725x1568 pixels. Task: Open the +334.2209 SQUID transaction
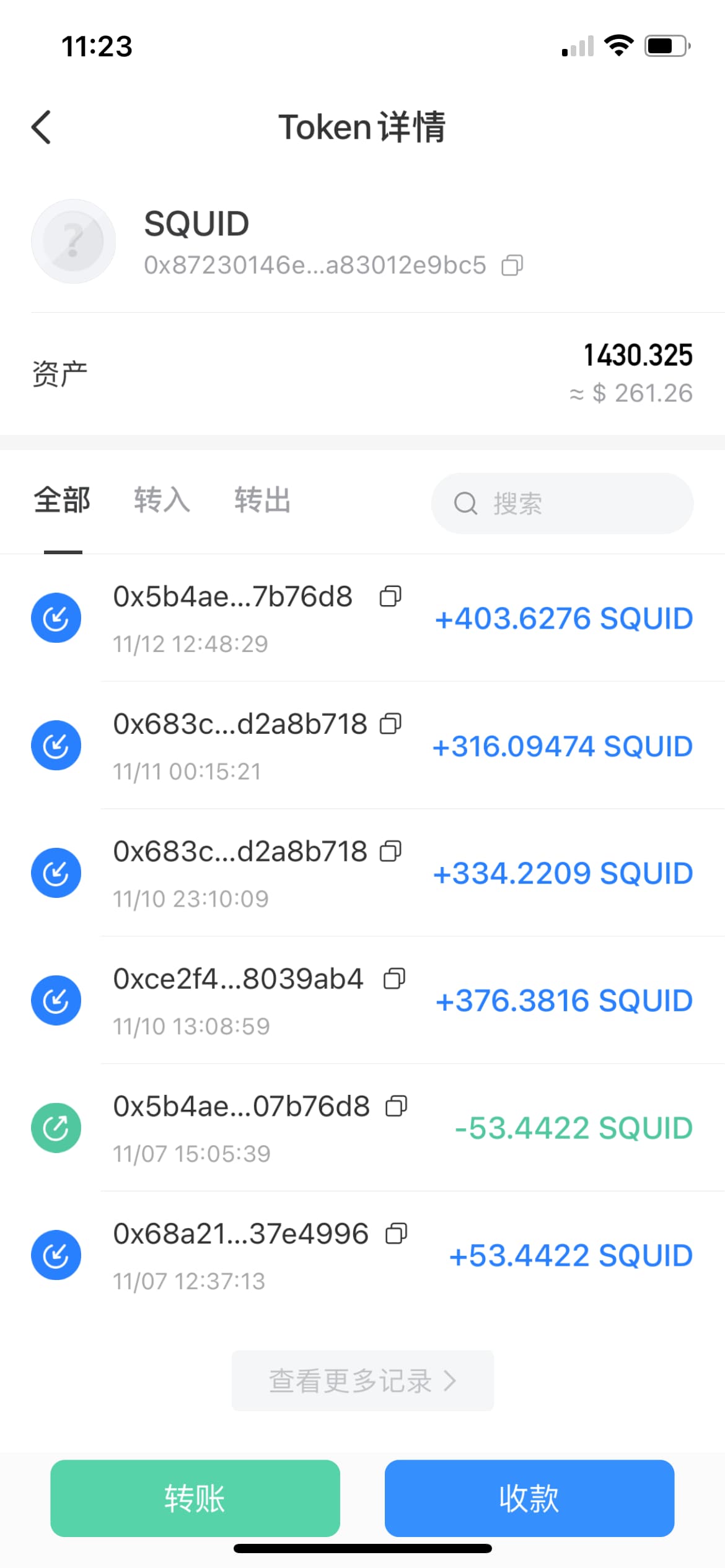(362, 873)
